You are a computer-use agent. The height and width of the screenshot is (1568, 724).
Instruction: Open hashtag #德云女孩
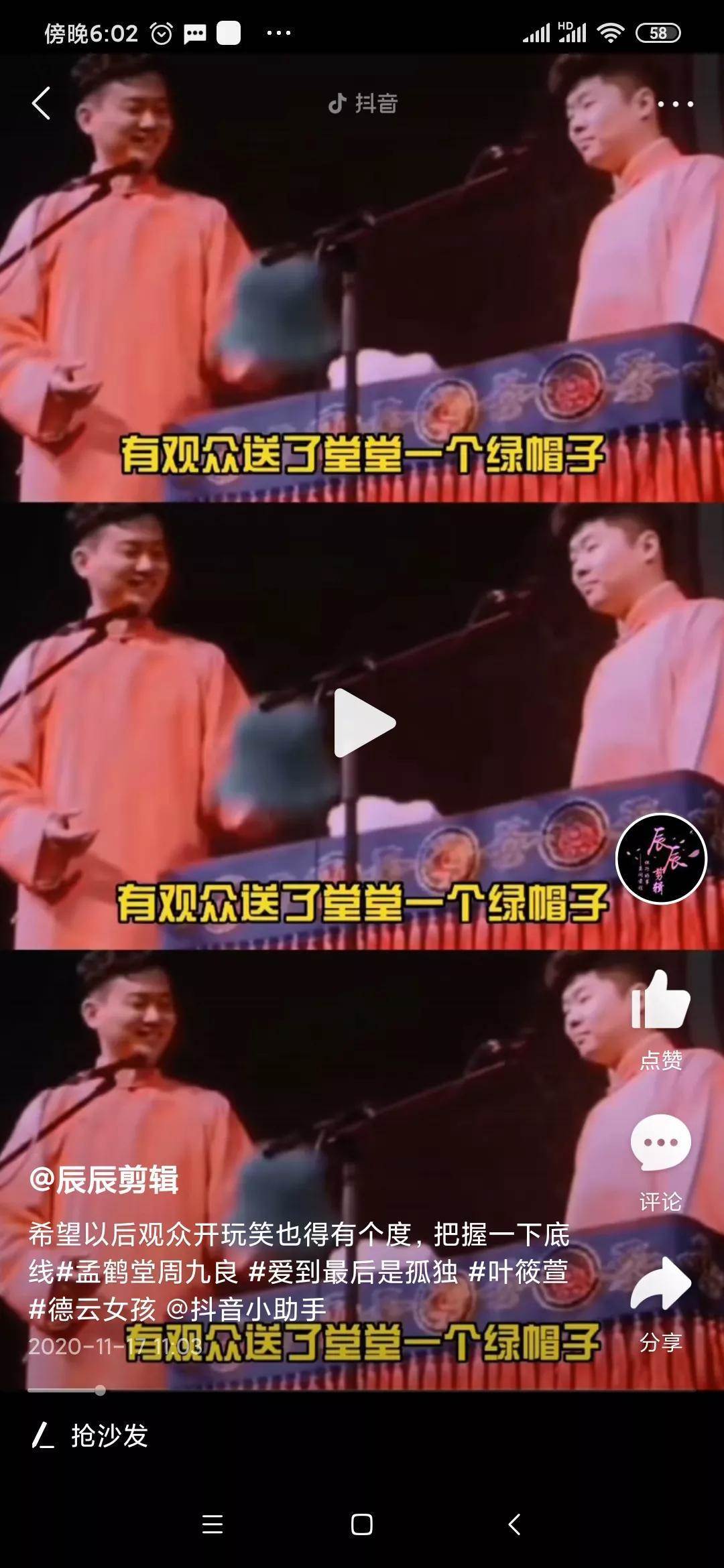tap(93, 1309)
